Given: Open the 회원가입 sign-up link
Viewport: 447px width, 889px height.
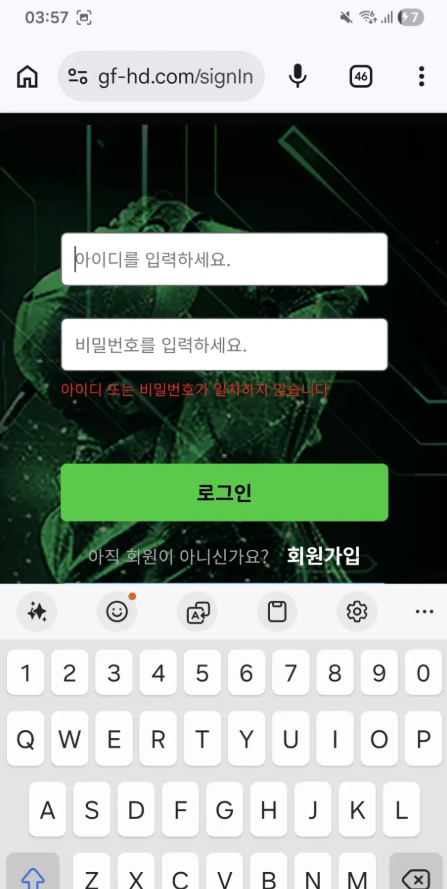Looking at the screenshot, I should 323,556.
